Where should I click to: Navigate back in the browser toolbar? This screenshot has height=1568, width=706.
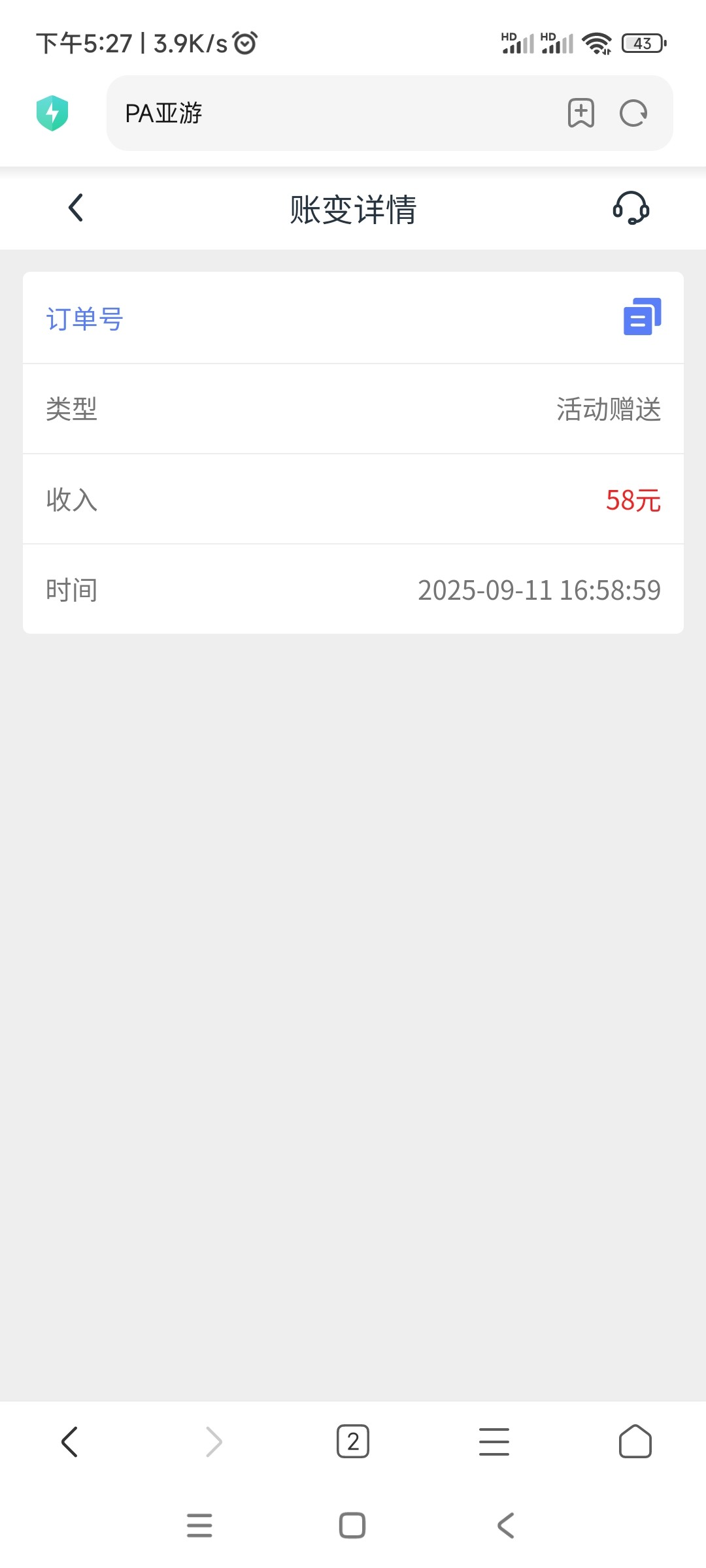click(69, 1442)
